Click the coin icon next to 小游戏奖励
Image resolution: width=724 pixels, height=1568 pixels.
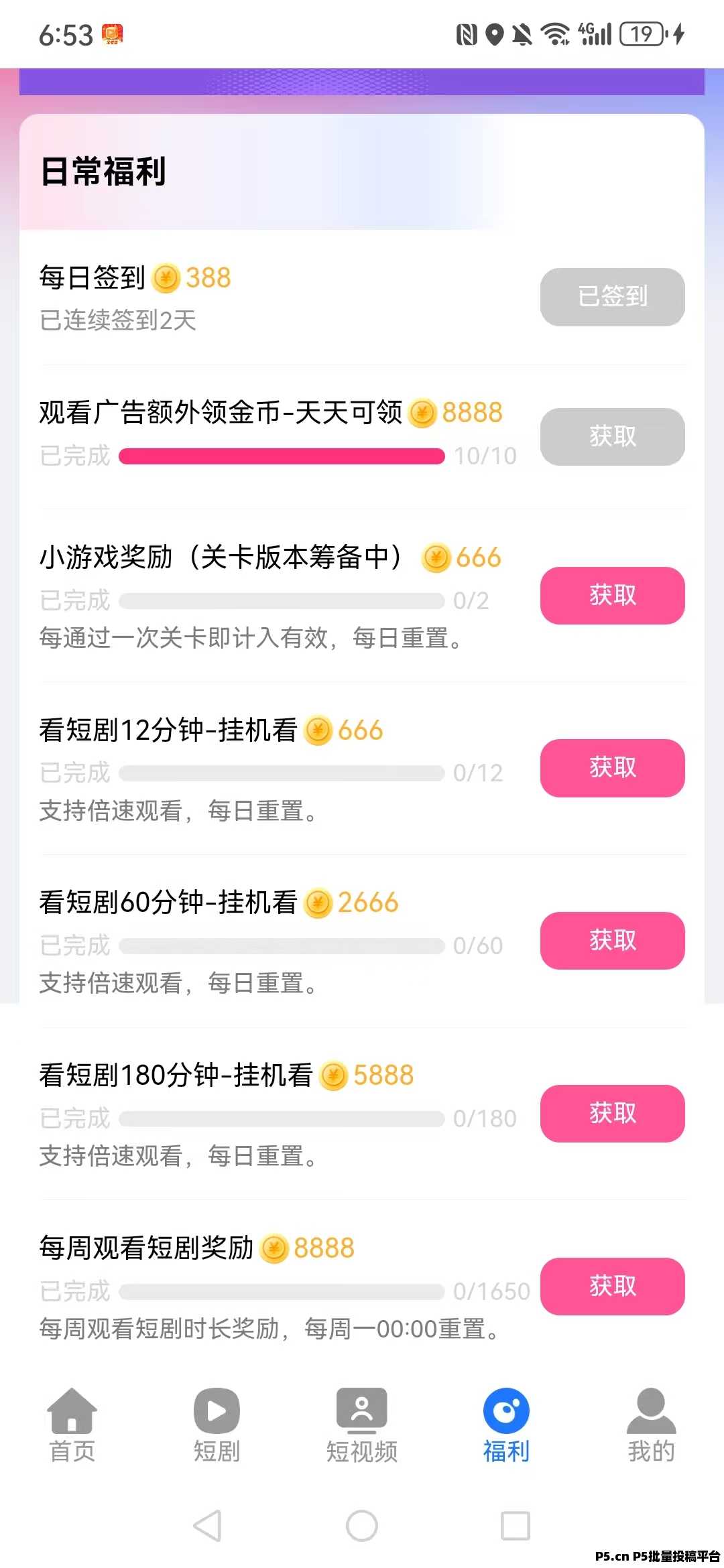click(x=437, y=558)
